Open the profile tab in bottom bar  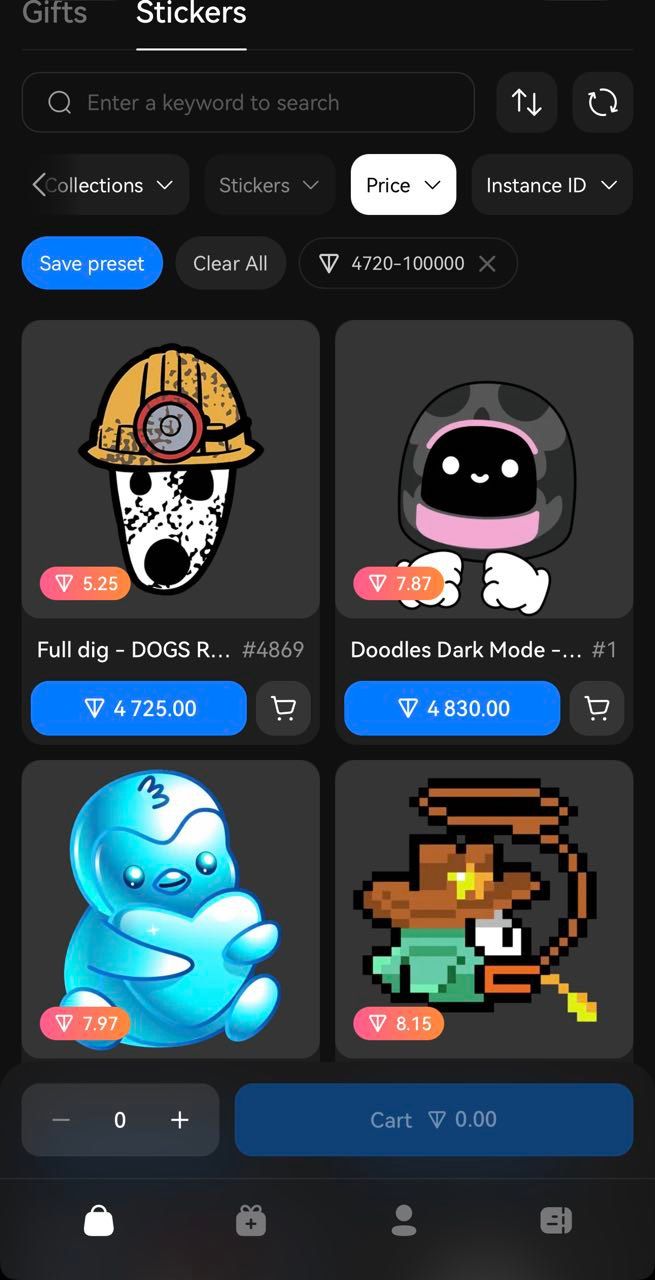click(x=404, y=1220)
